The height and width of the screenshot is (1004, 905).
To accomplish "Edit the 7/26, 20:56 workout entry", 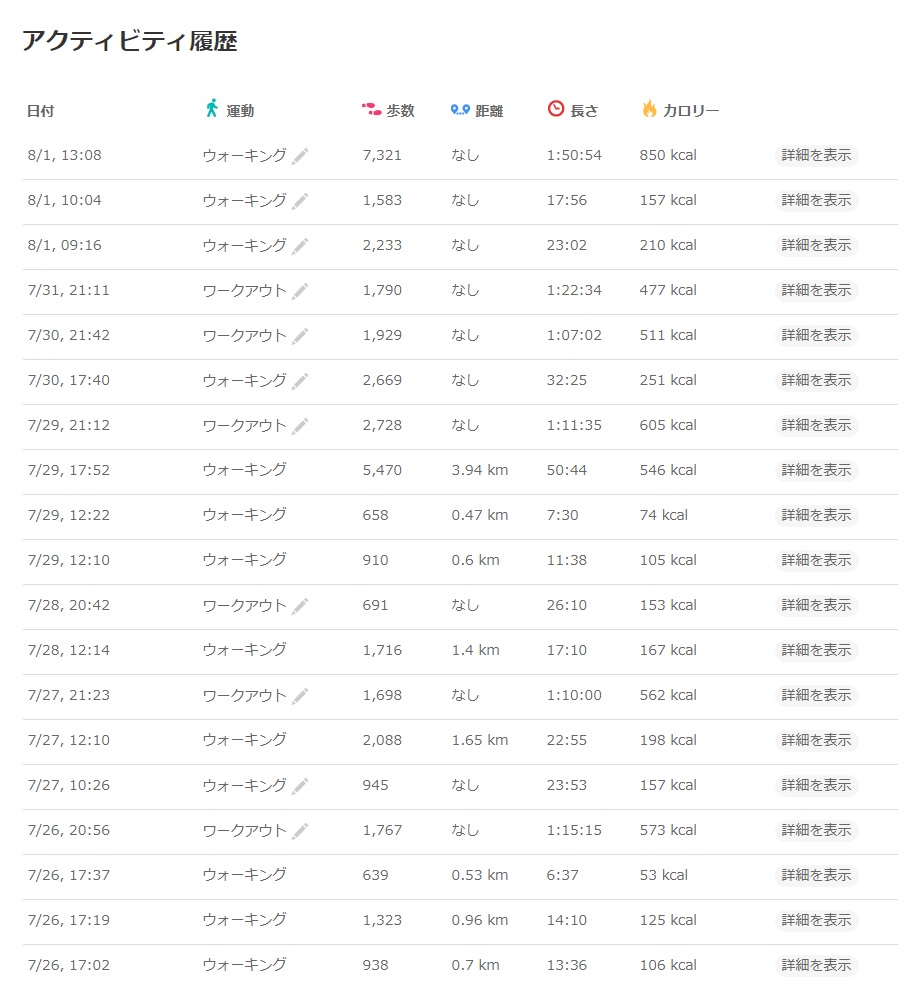I will pos(300,830).
